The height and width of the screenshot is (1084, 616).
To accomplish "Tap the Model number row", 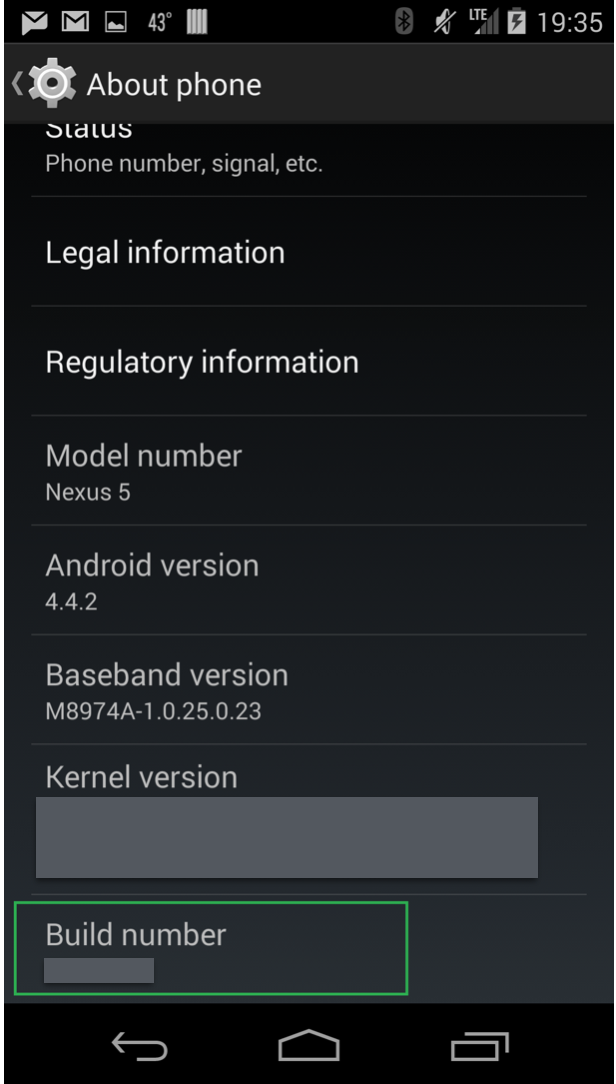I will [x=308, y=470].
